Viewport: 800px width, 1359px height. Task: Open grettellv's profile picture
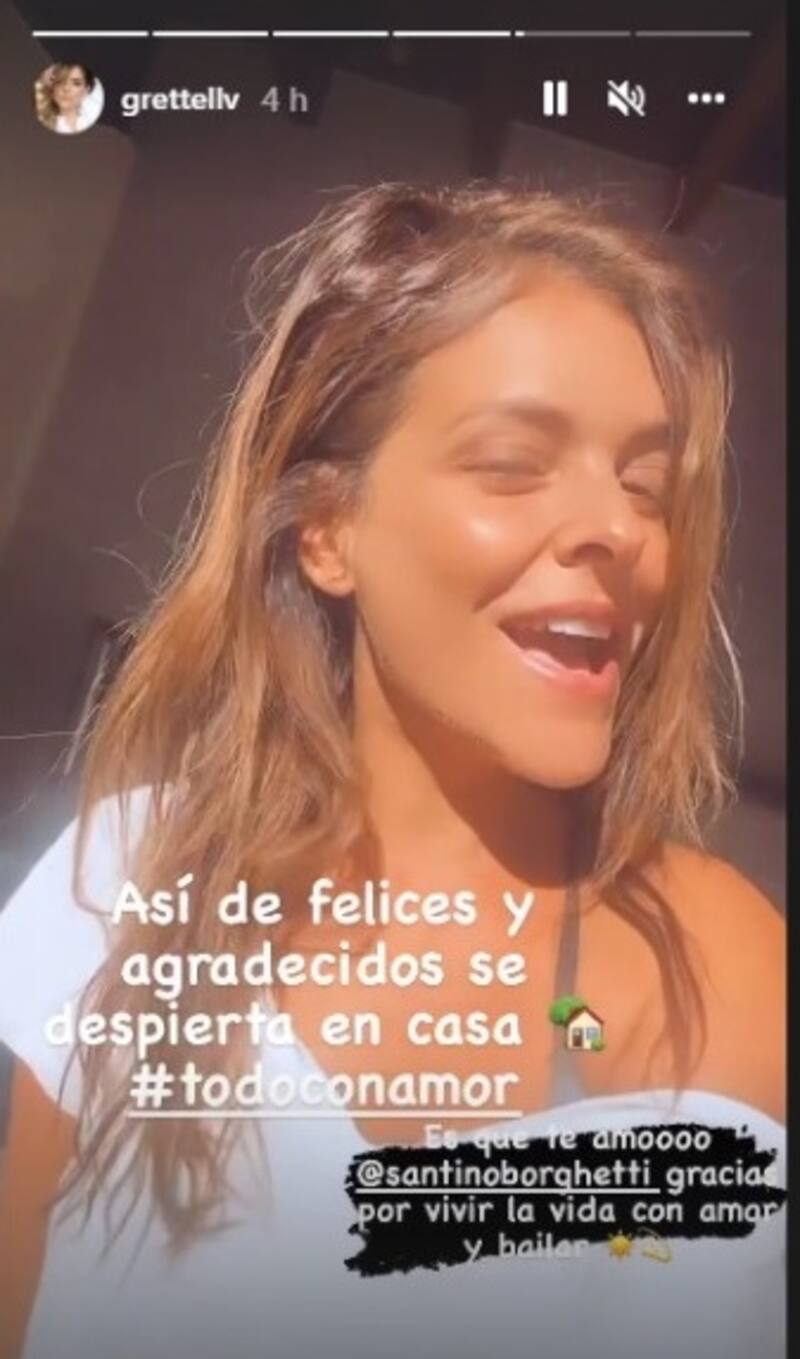[68, 98]
